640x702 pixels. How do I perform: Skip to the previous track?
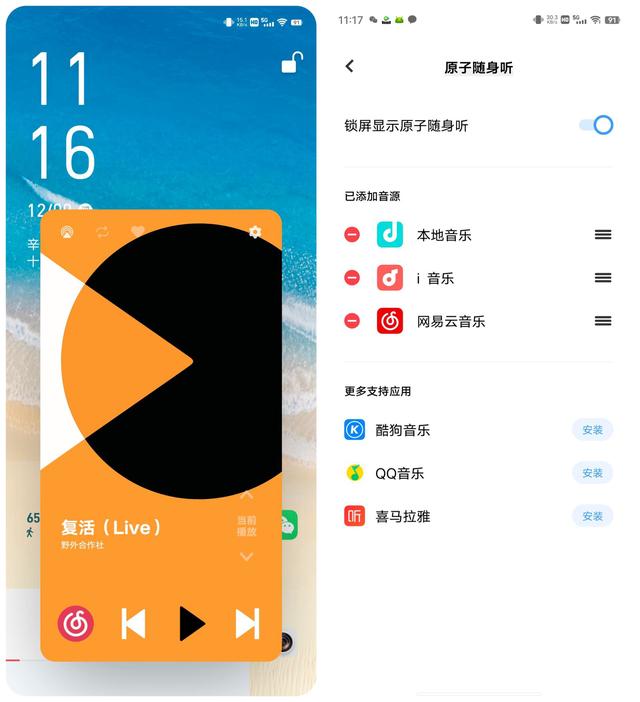133,623
